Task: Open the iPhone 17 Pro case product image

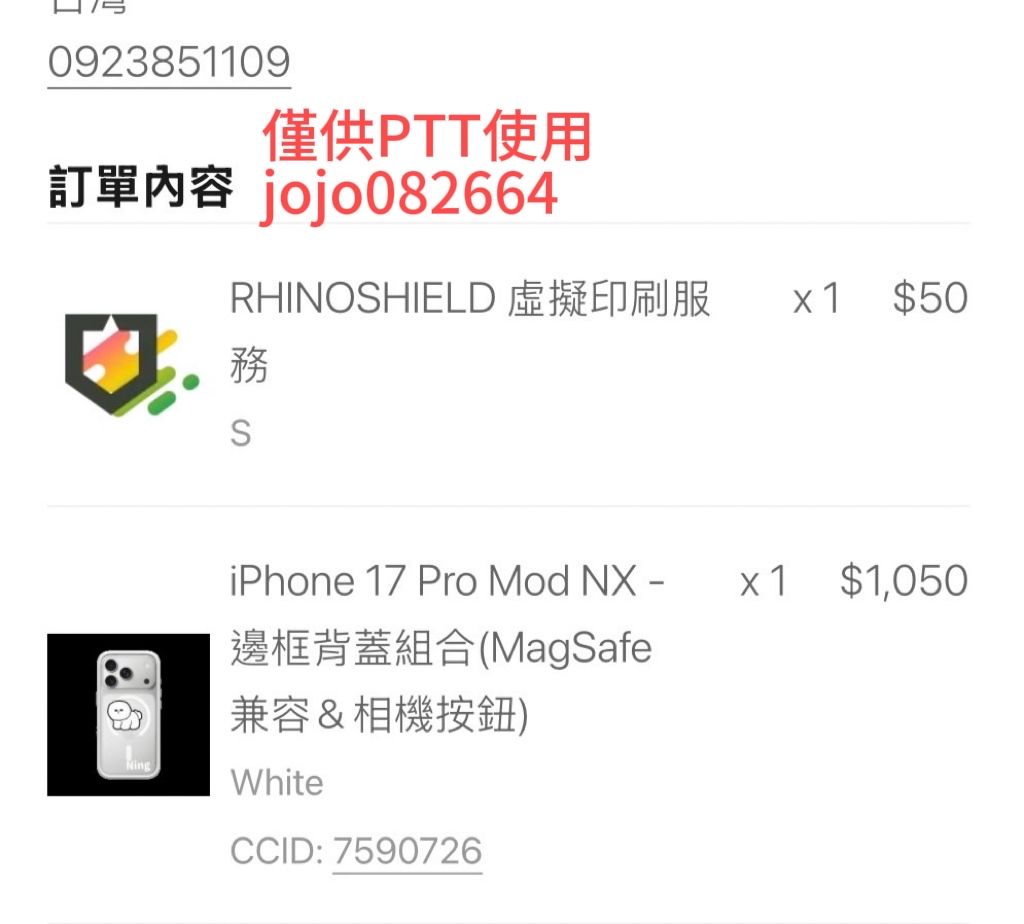Action: pyautogui.click(x=128, y=715)
